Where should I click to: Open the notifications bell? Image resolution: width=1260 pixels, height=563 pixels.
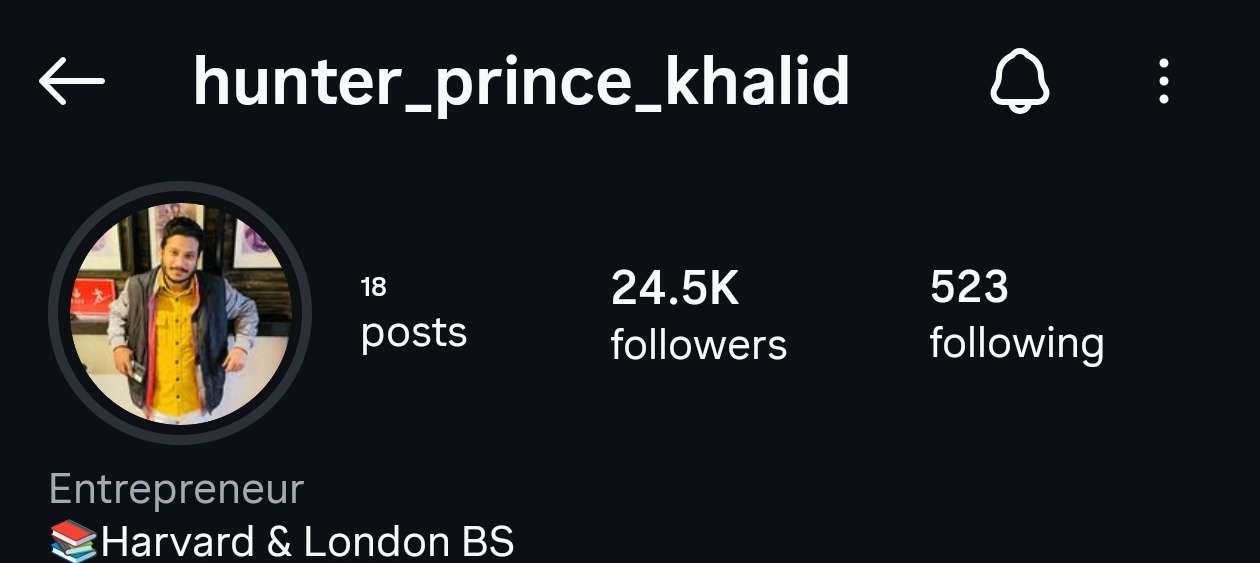point(1019,80)
